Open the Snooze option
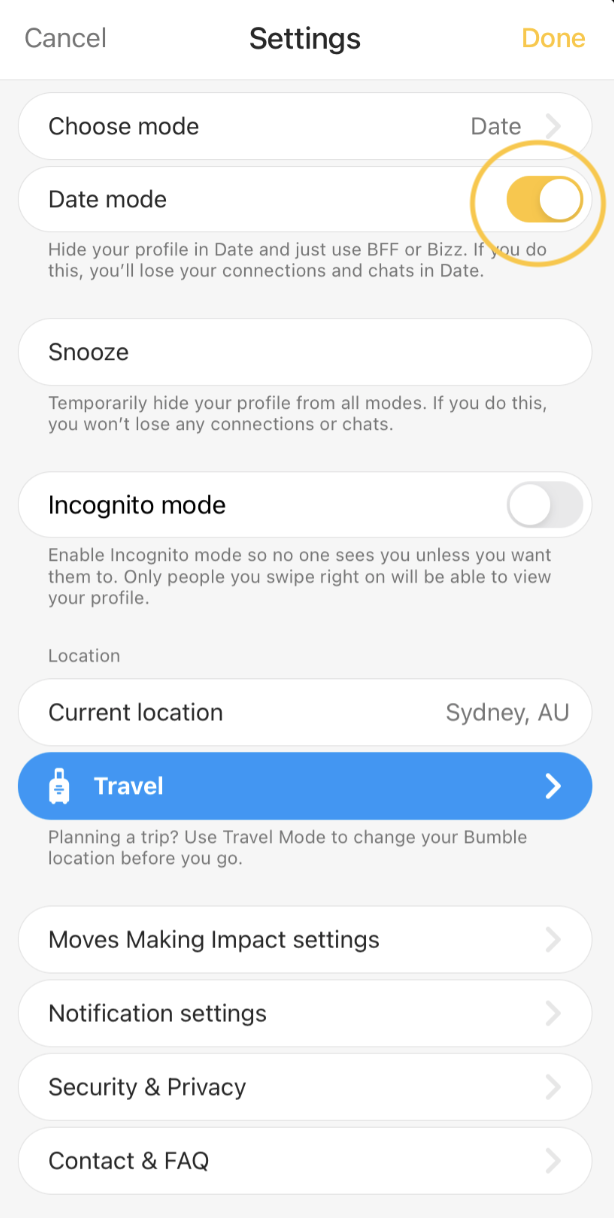Image resolution: width=614 pixels, height=1218 pixels. (x=305, y=352)
